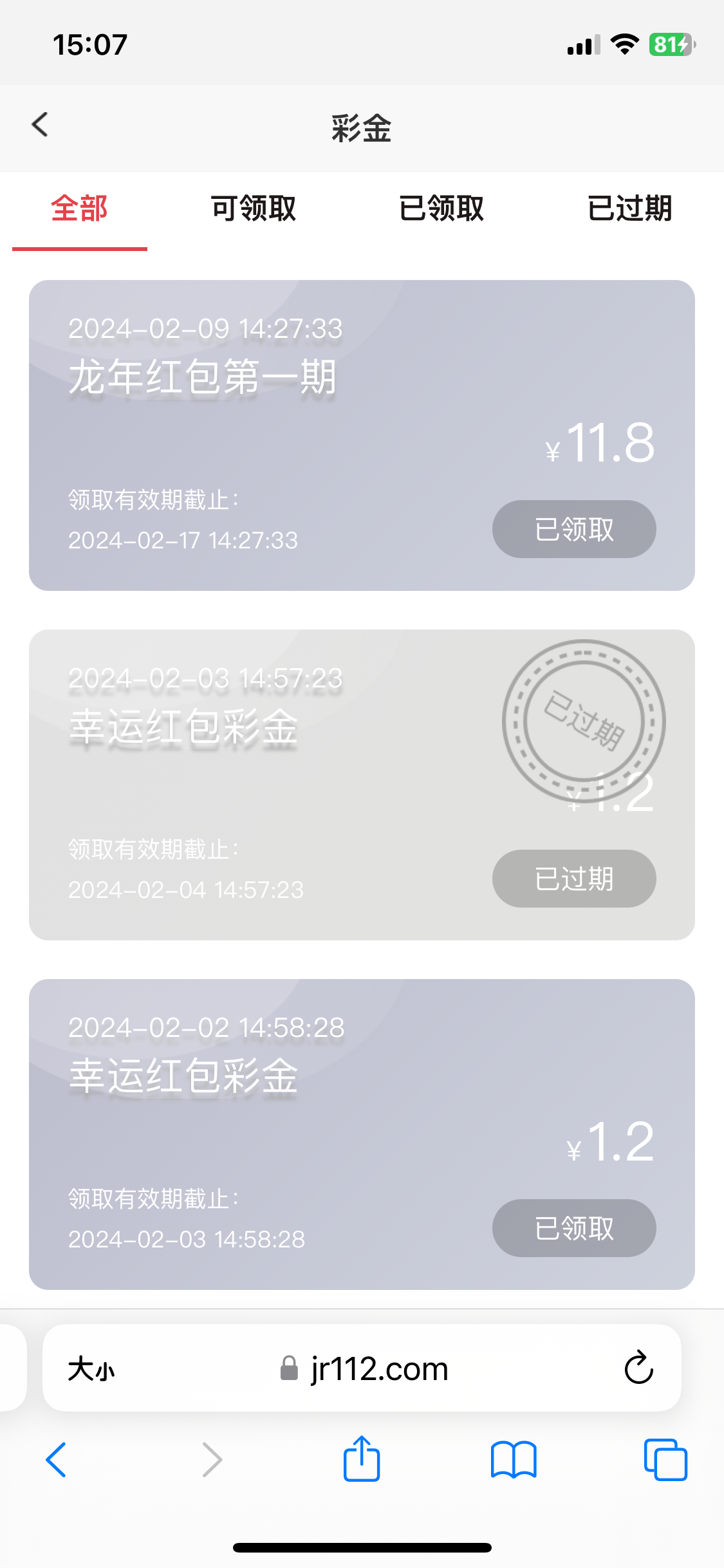Tap the 已过期 button on expired 幸运红包彩金
This screenshot has height=1568, width=724.
[574, 879]
